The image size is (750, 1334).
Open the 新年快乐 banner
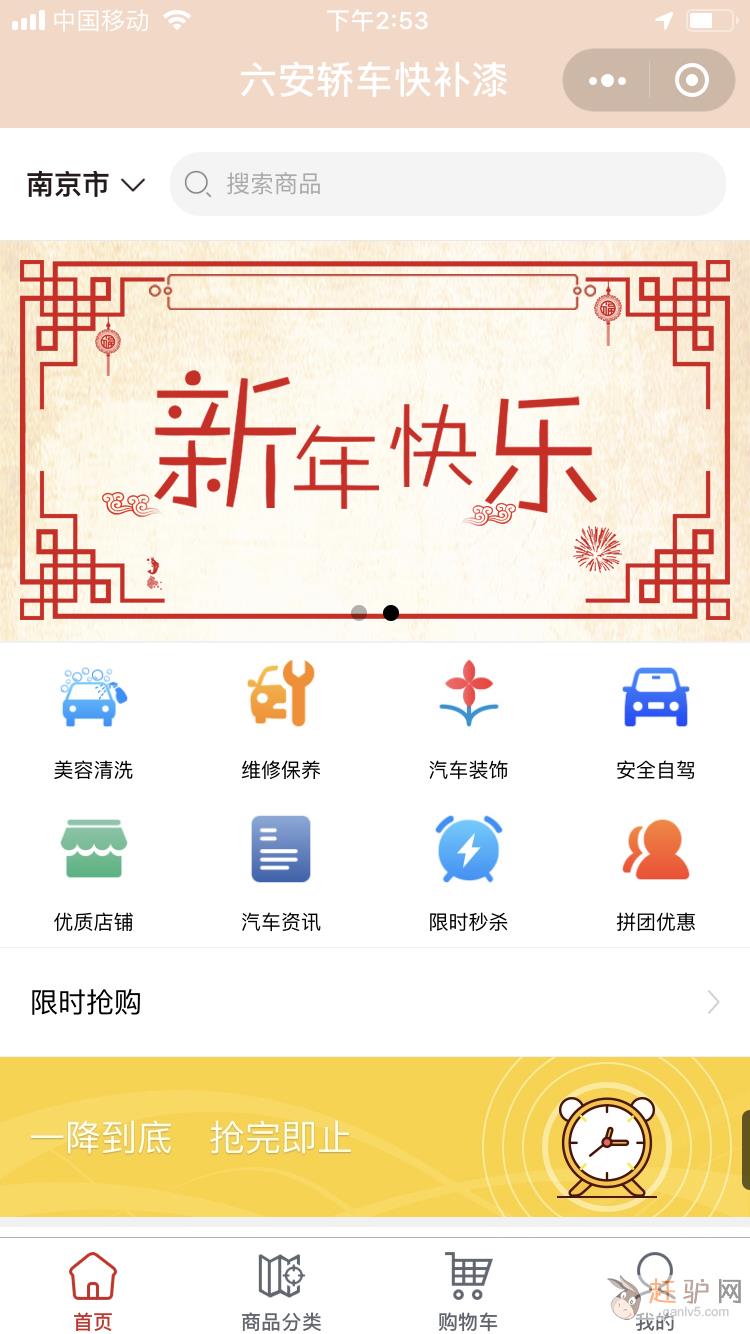(375, 440)
